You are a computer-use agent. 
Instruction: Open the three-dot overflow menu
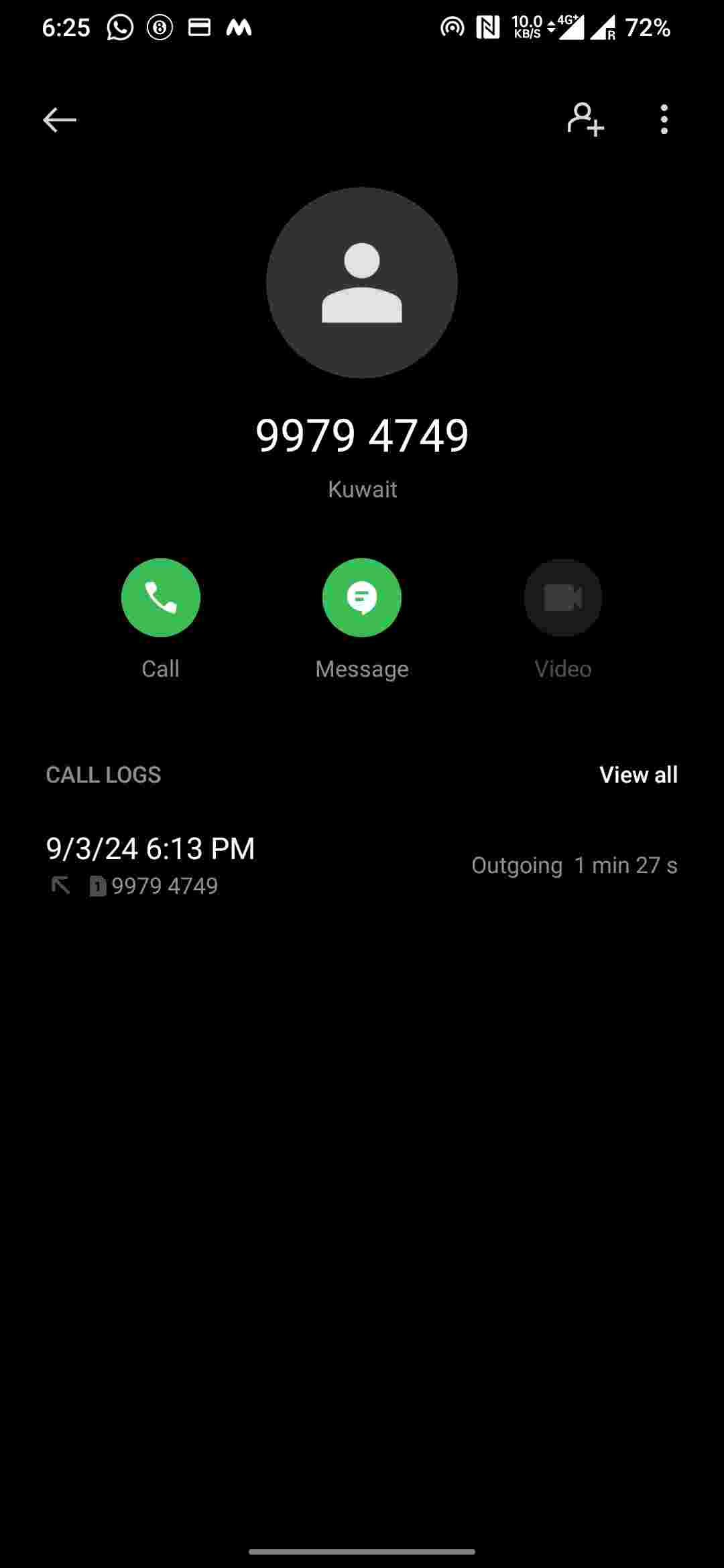[664, 120]
